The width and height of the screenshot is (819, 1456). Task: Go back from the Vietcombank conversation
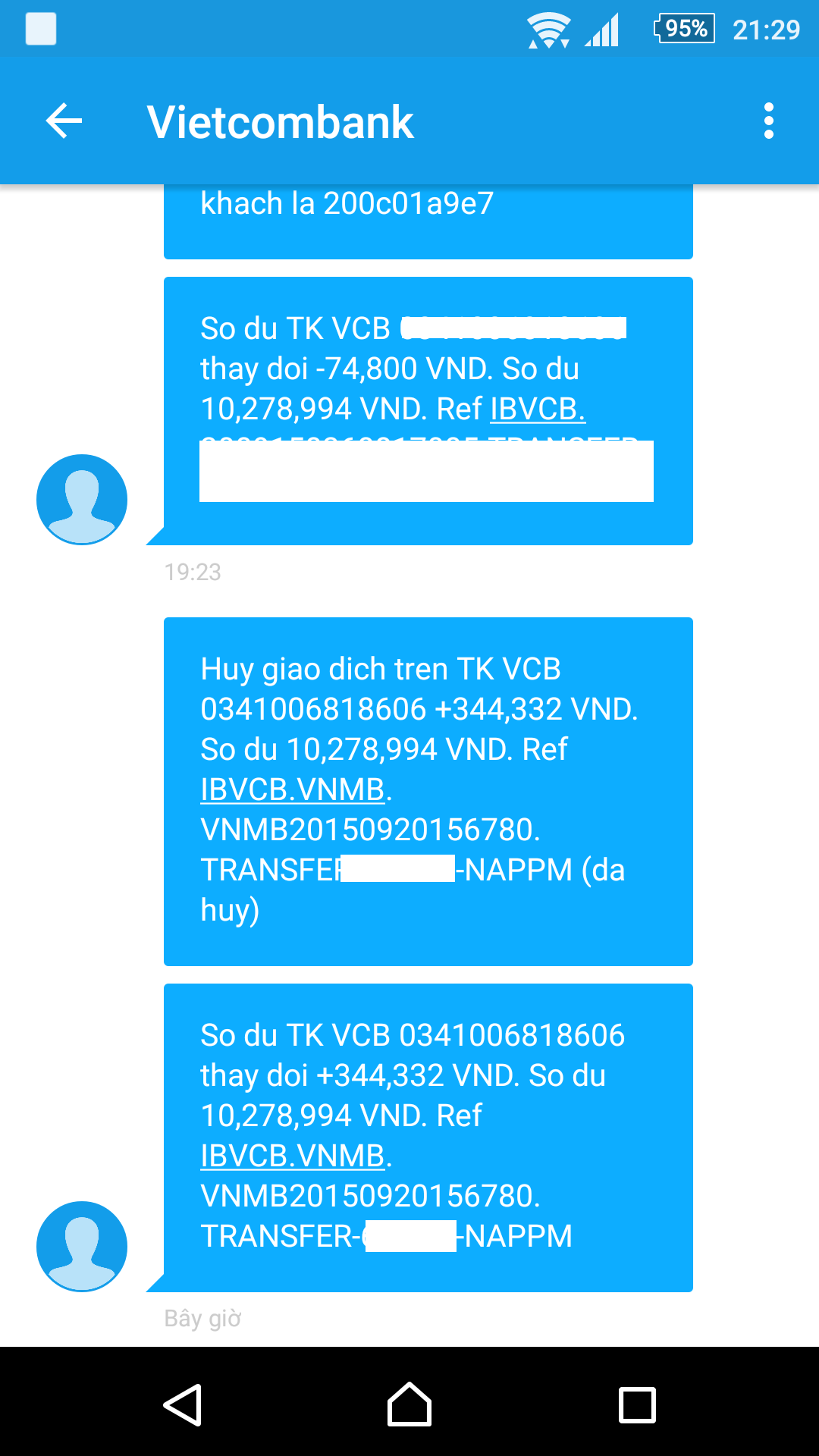click(x=64, y=121)
